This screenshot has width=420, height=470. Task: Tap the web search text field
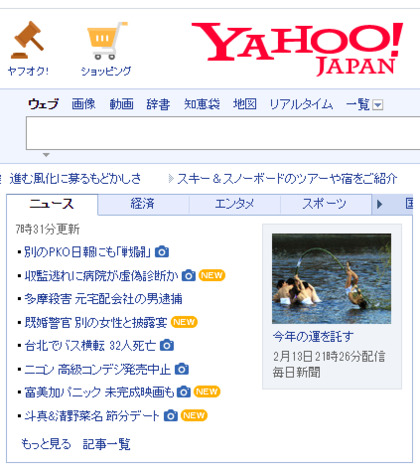pos(223,133)
